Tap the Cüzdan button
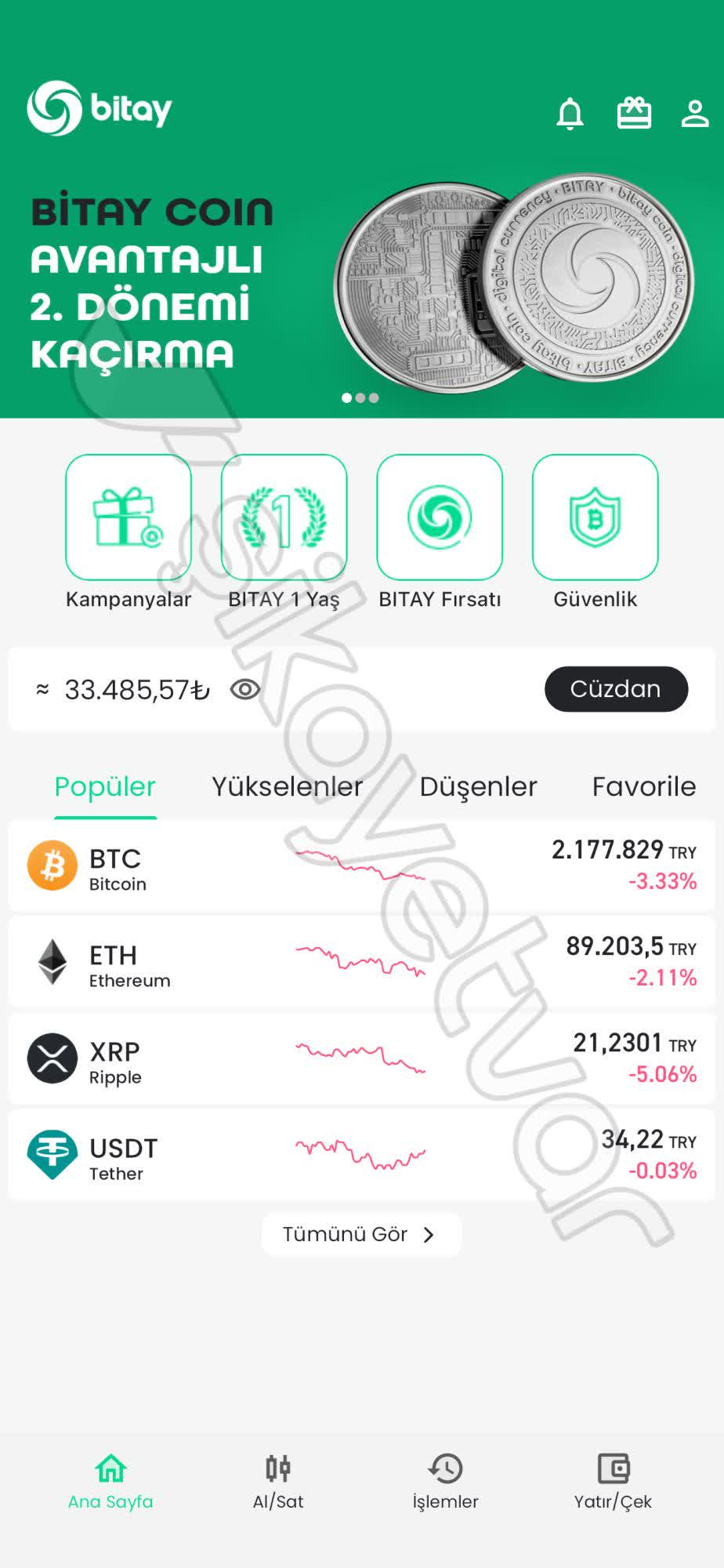This screenshot has height=1568, width=724. [x=616, y=689]
